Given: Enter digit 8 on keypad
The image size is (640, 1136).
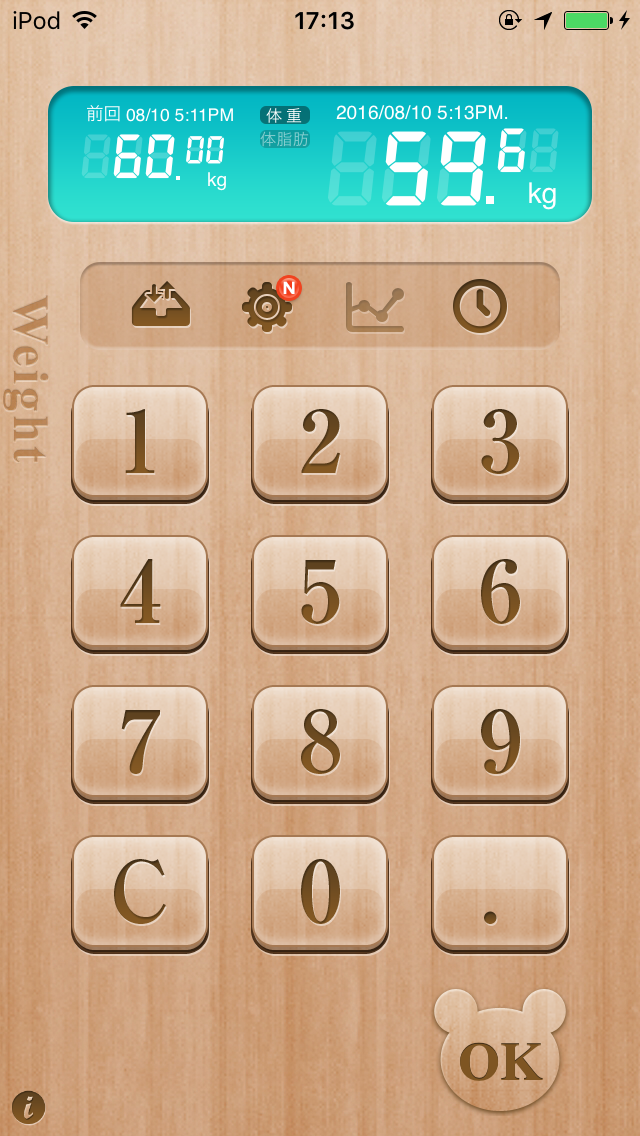Looking at the screenshot, I should (320, 742).
